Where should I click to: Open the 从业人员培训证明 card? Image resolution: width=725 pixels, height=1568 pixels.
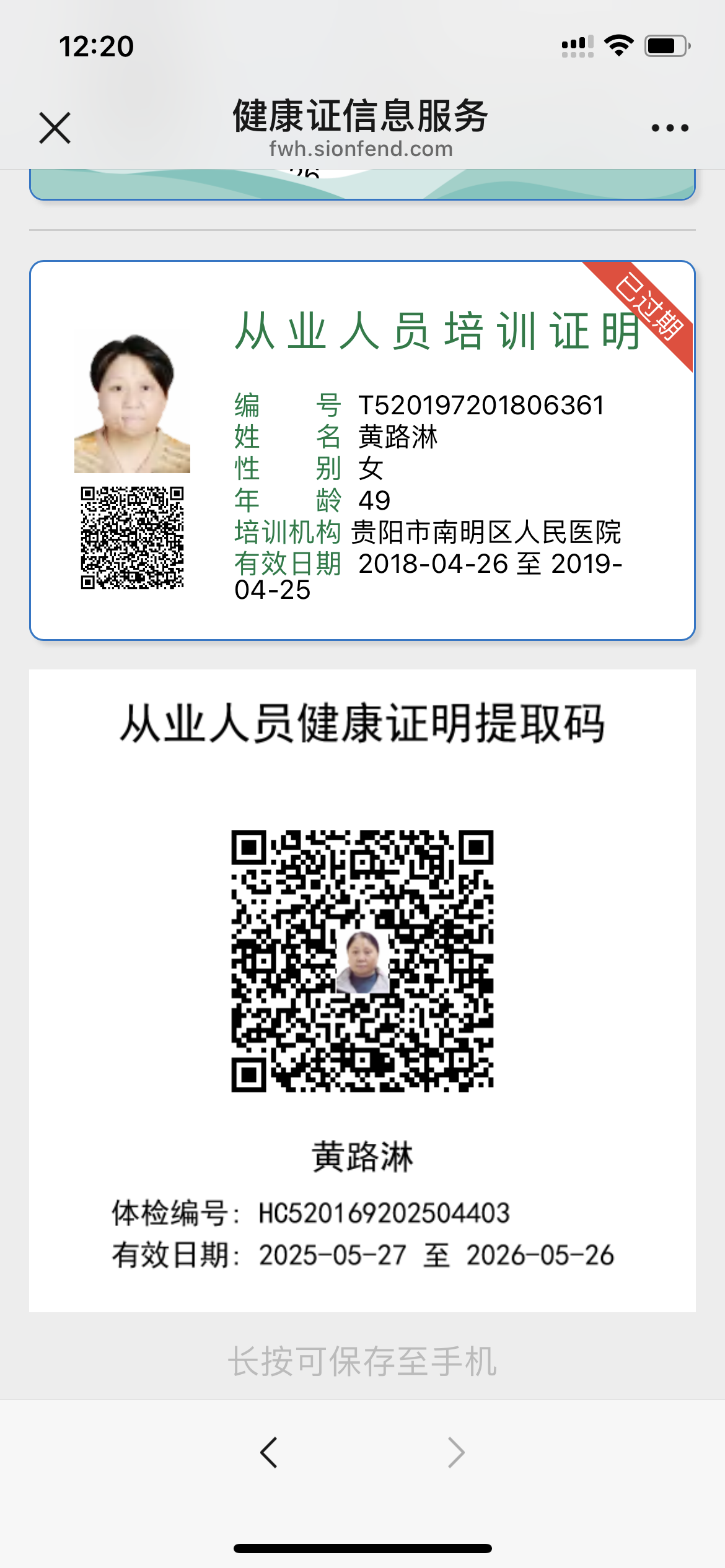[x=362, y=450]
